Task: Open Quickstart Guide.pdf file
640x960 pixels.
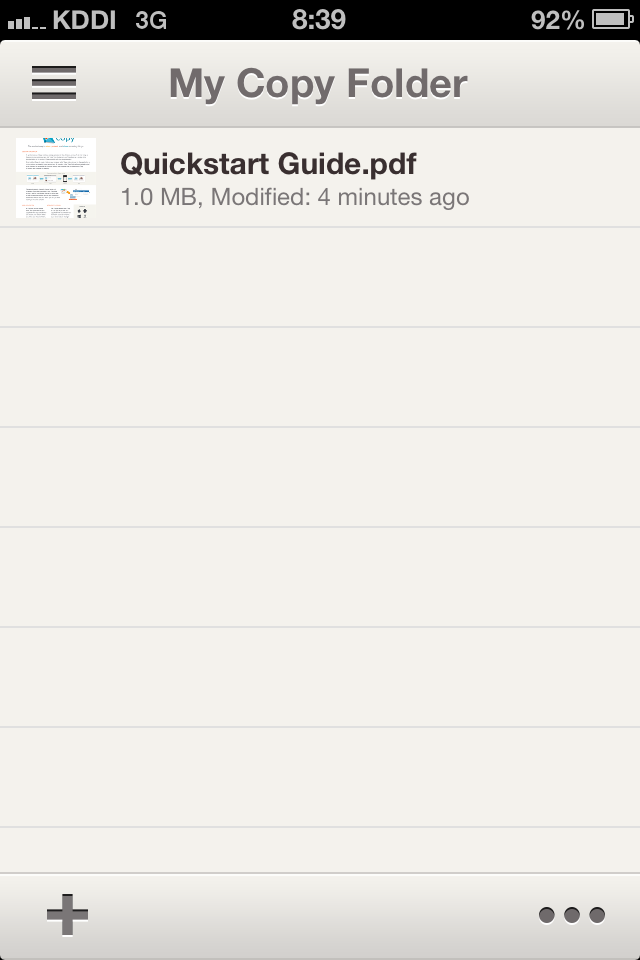Action: (268, 178)
